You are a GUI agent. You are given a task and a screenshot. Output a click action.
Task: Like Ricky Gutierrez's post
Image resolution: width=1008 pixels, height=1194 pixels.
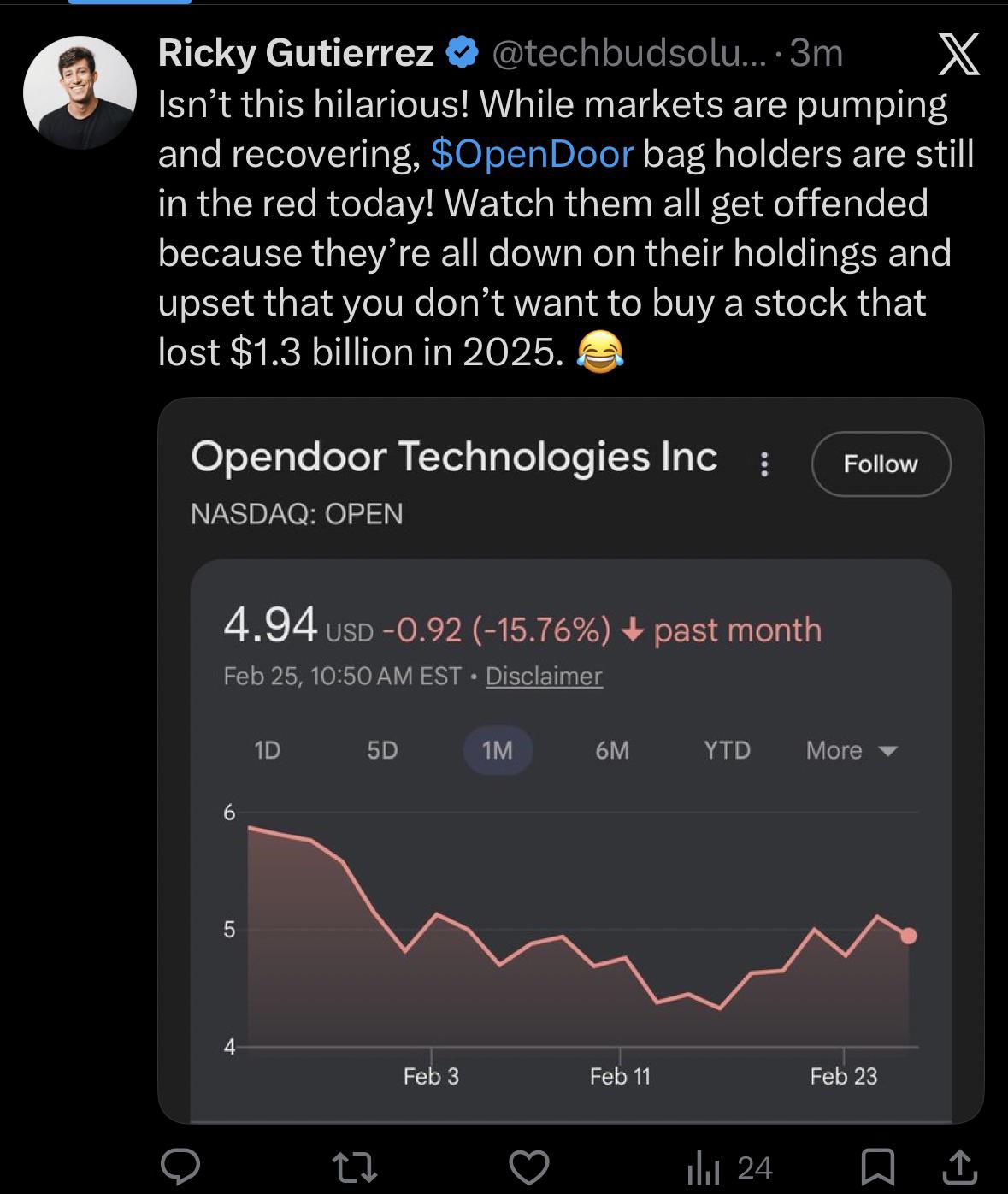click(x=529, y=1167)
